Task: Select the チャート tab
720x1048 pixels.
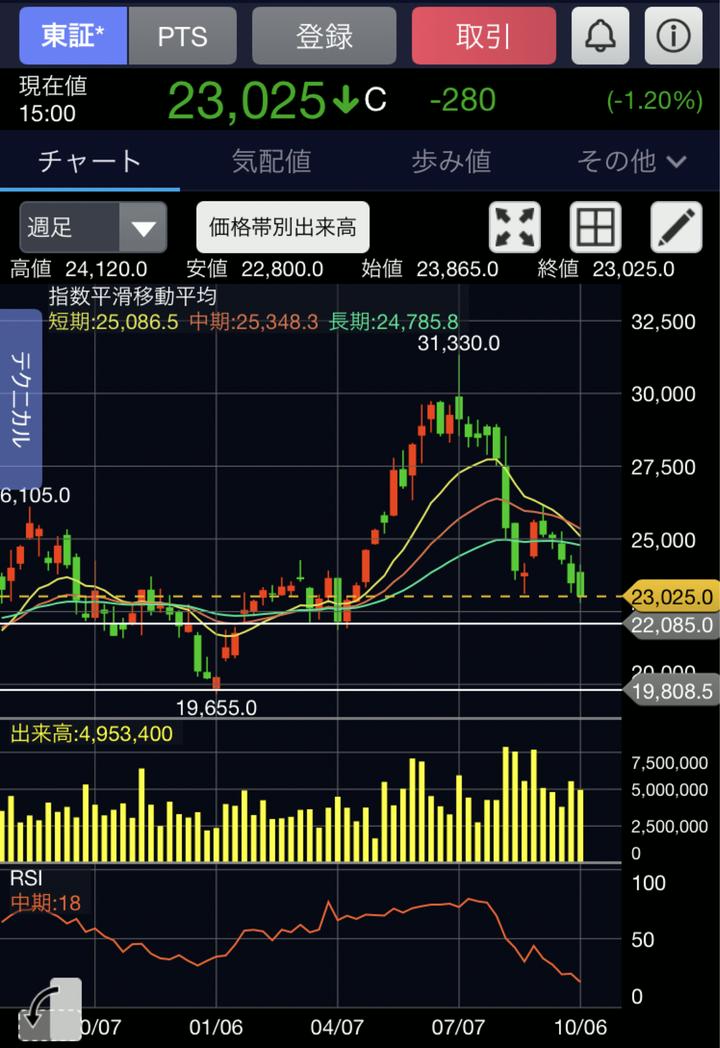Action: pos(90,161)
